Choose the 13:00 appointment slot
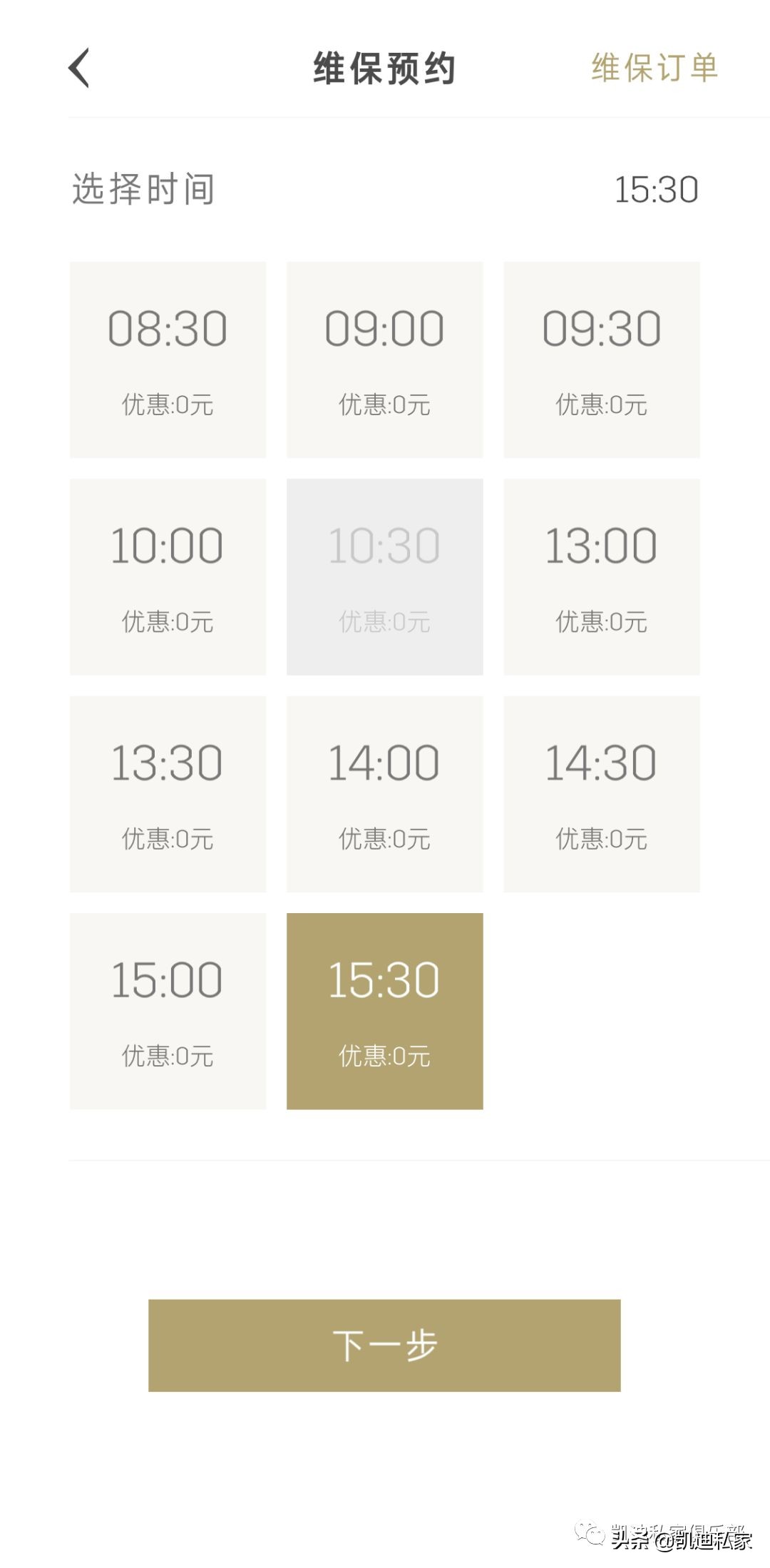The height and width of the screenshot is (1568, 770). point(602,576)
